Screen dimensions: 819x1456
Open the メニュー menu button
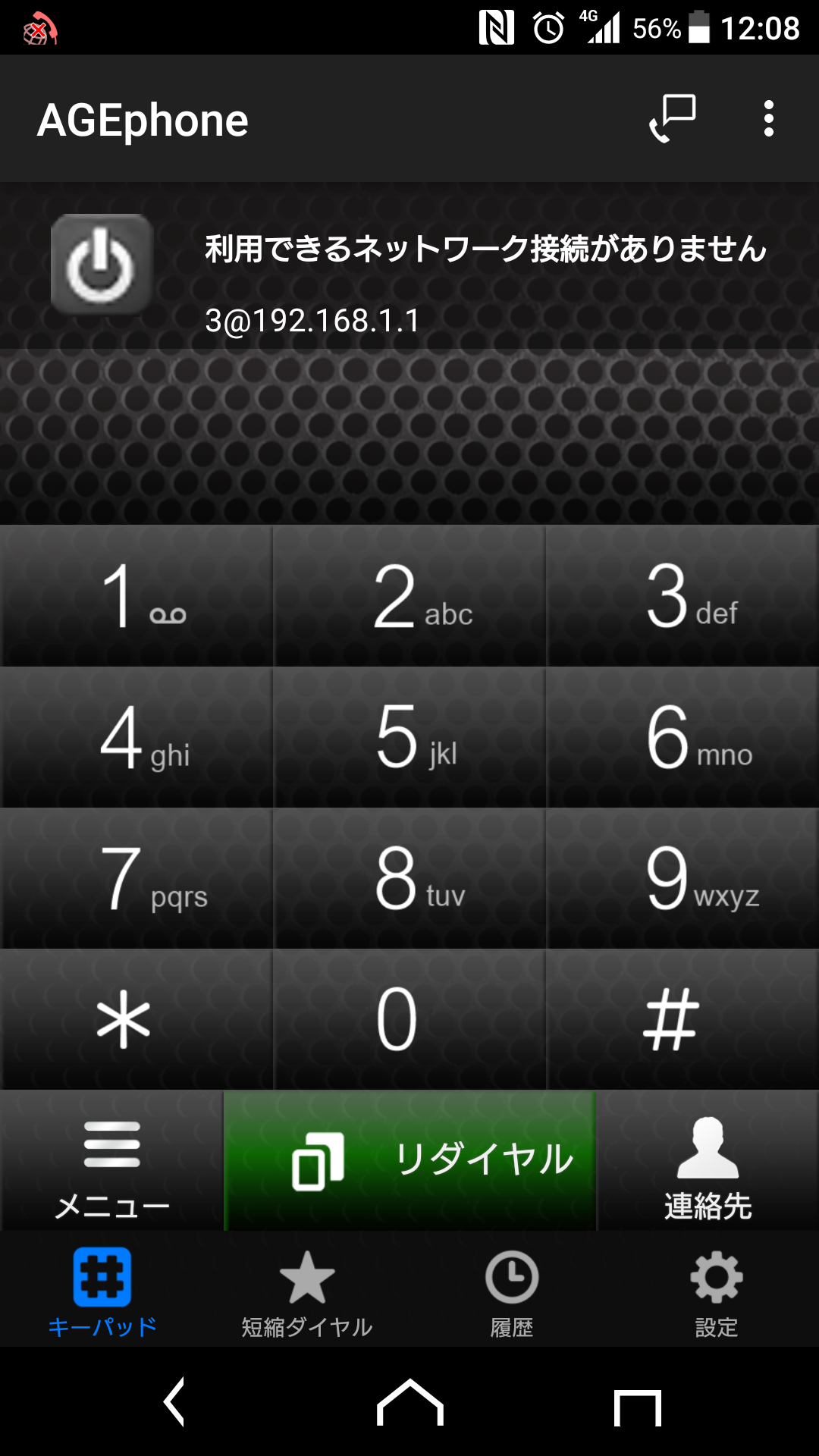[x=111, y=1162]
